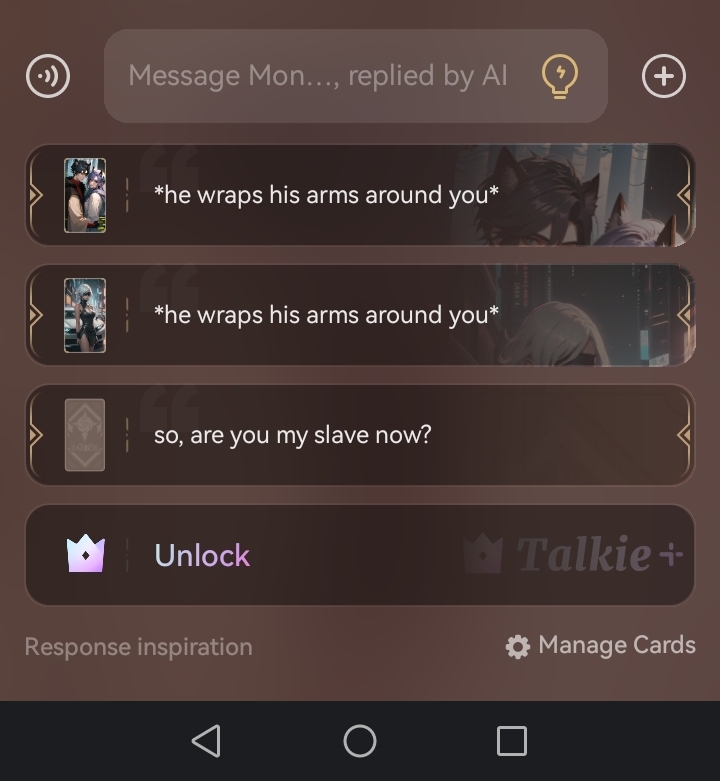The image size is (720, 781).
Task: Tap the message input field
Action: click(x=318, y=76)
